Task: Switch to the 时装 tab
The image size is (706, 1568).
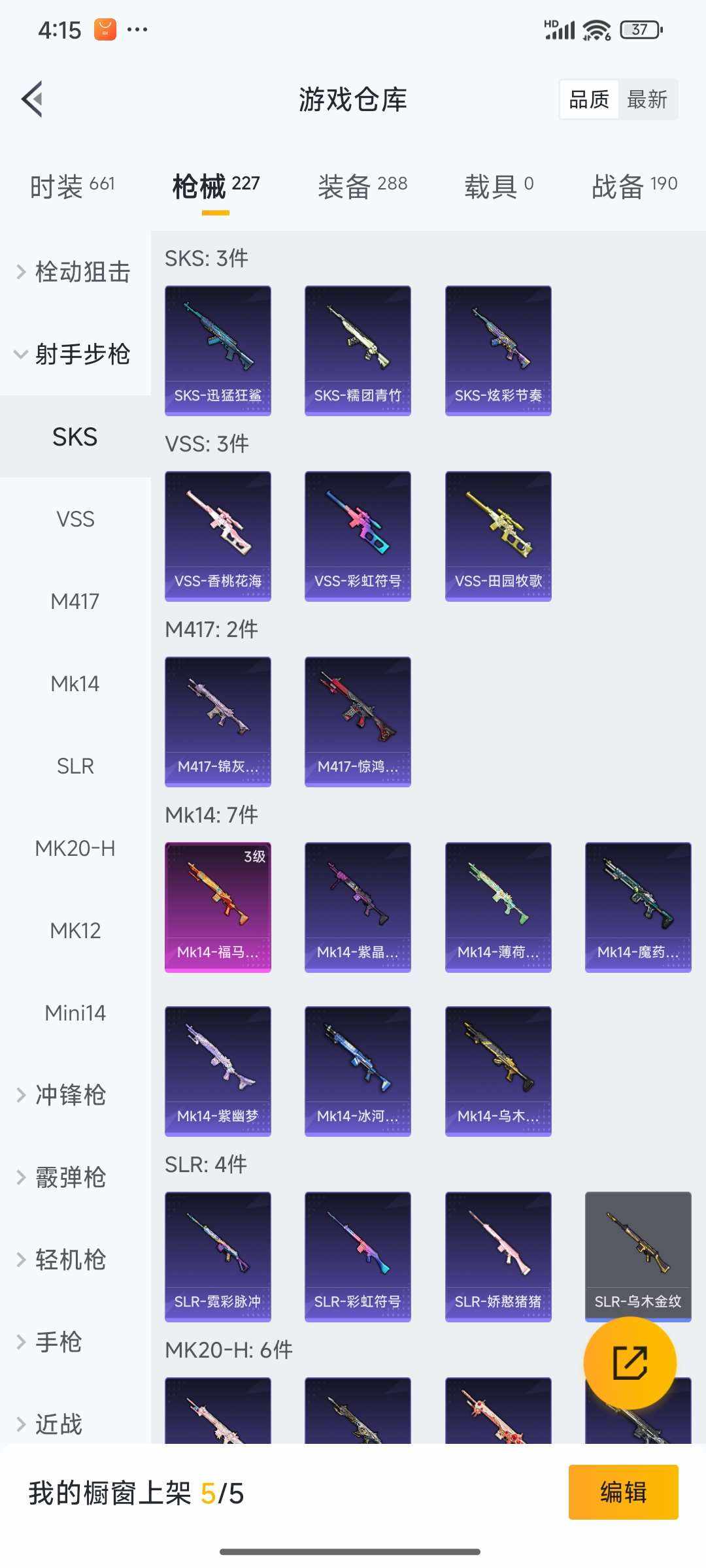Action: click(72, 186)
